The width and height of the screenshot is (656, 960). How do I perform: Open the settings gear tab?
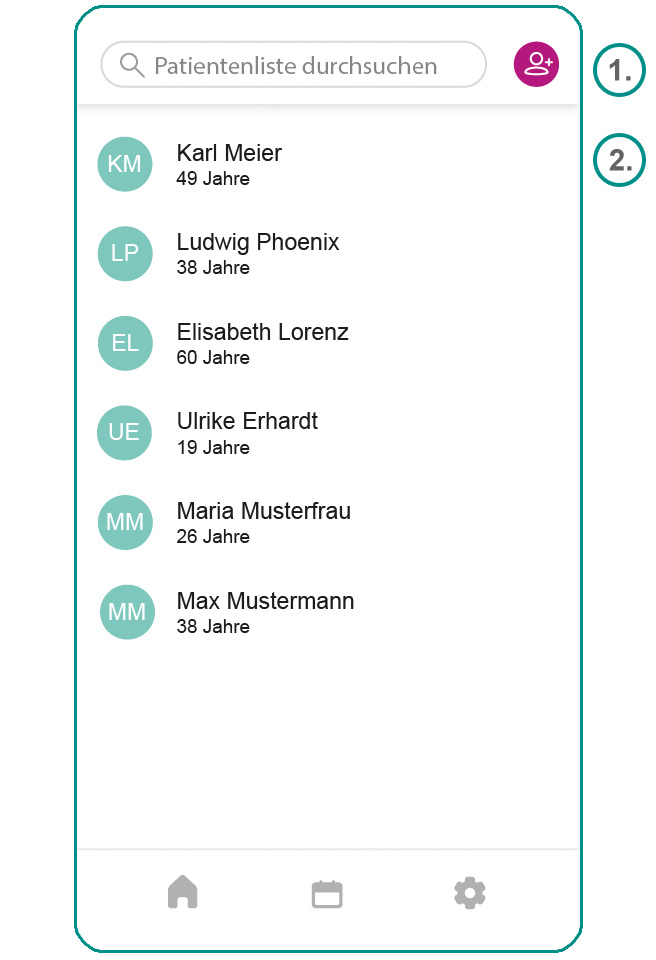[469, 892]
